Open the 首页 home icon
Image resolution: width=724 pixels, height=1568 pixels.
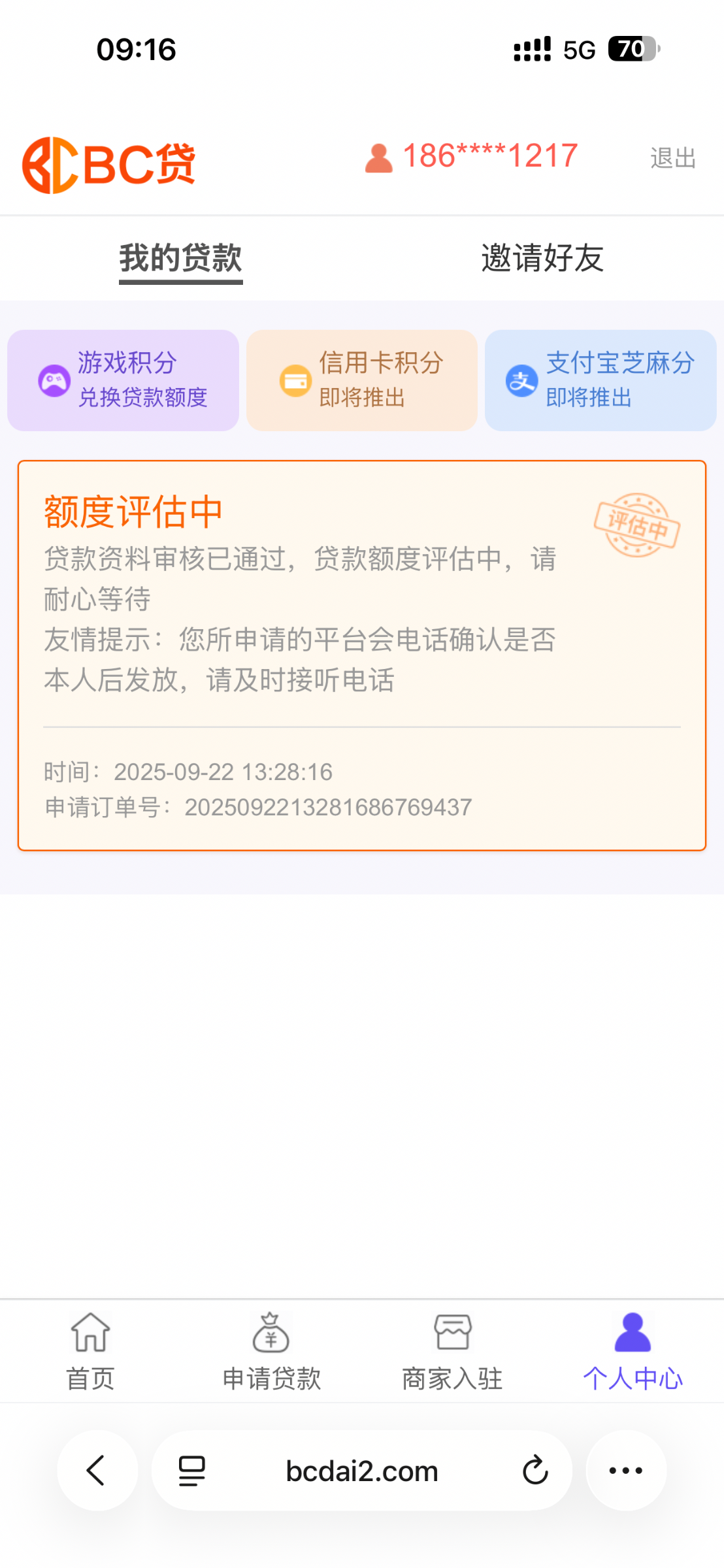(90, 1333)
